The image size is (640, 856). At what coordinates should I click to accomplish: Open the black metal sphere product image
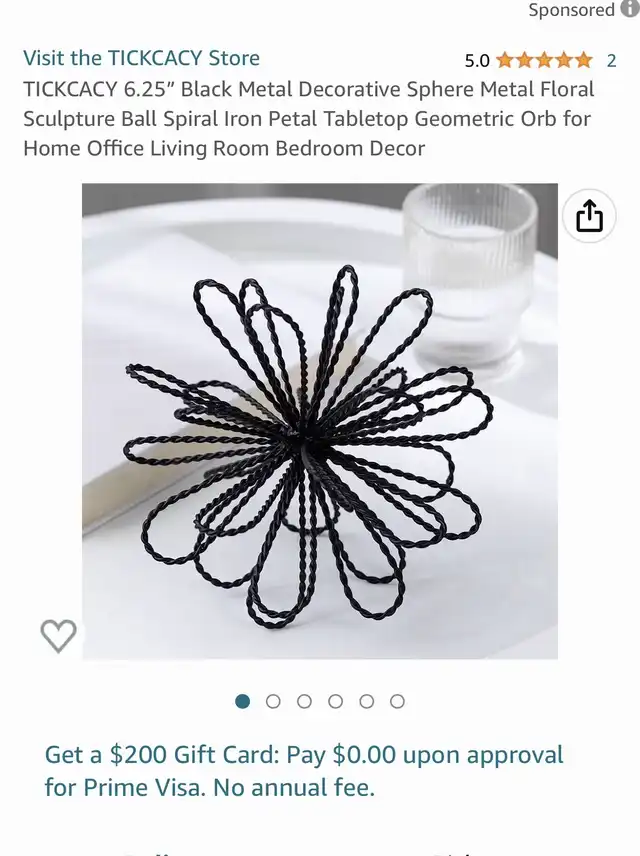tap(319, 421)
